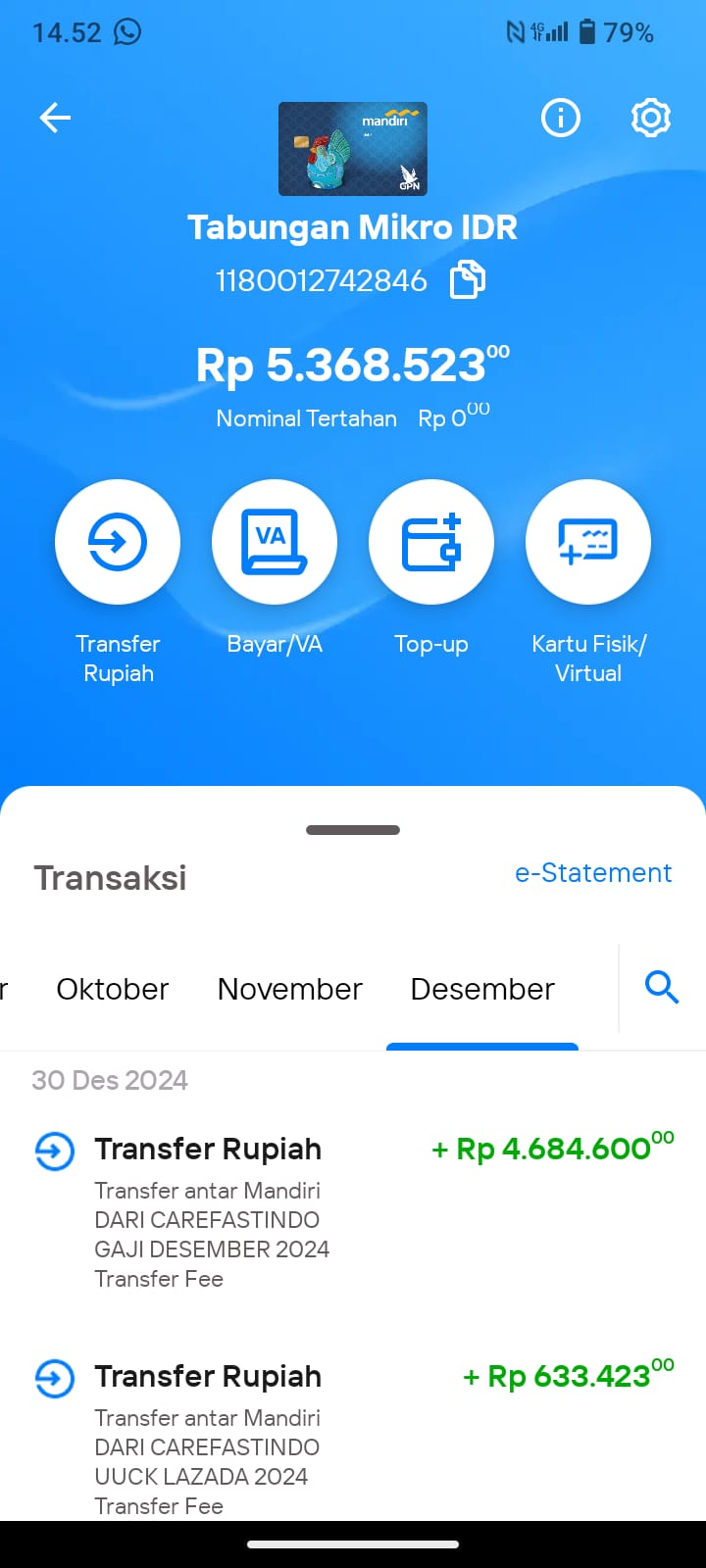Open the Top-up option
Image resolution: width=706 pixels, height=1568 pixels.
pyautogui.click(x=431, y=542)
